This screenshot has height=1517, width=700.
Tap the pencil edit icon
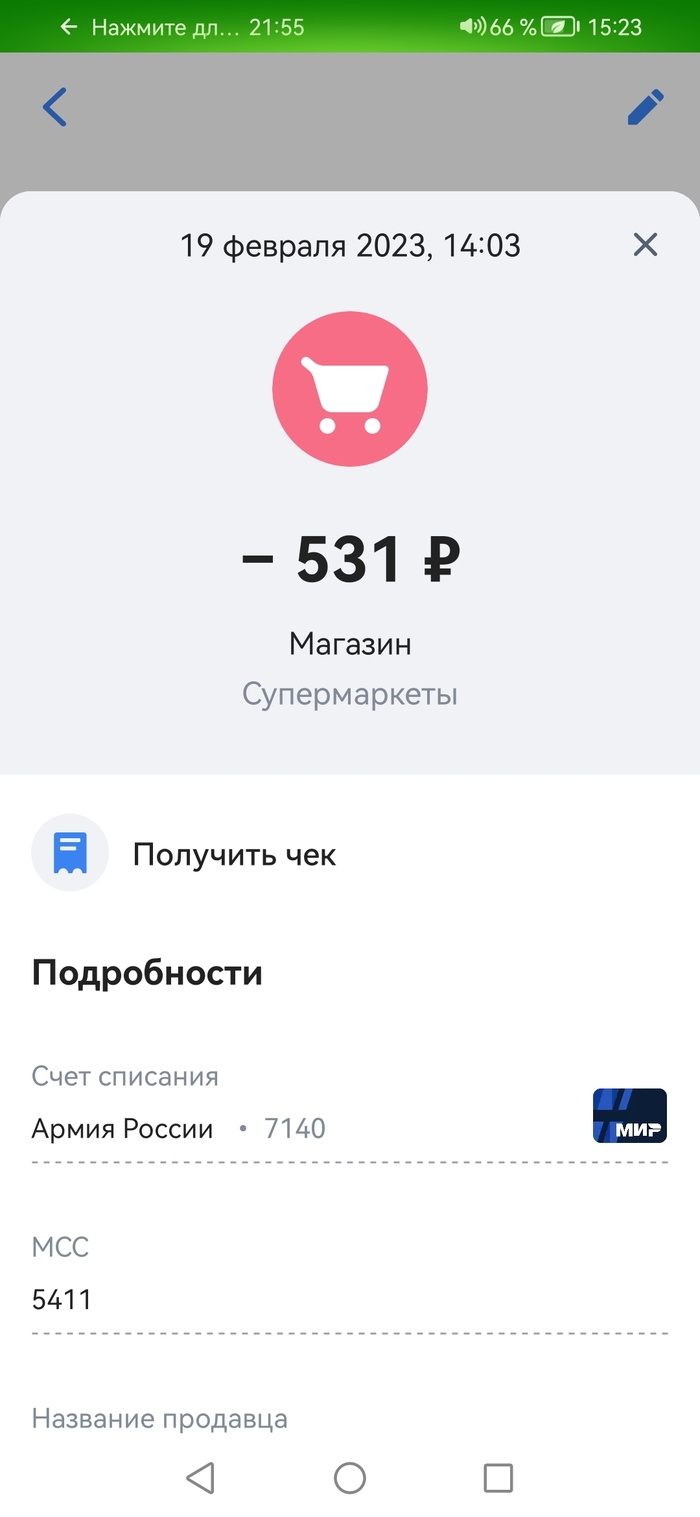[x=645, y=107]
